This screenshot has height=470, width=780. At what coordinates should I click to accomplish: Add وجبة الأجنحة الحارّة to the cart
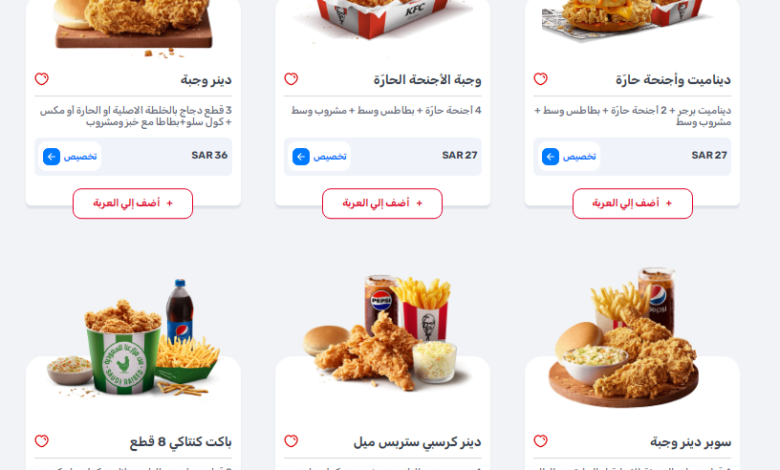tap(382, 203)
